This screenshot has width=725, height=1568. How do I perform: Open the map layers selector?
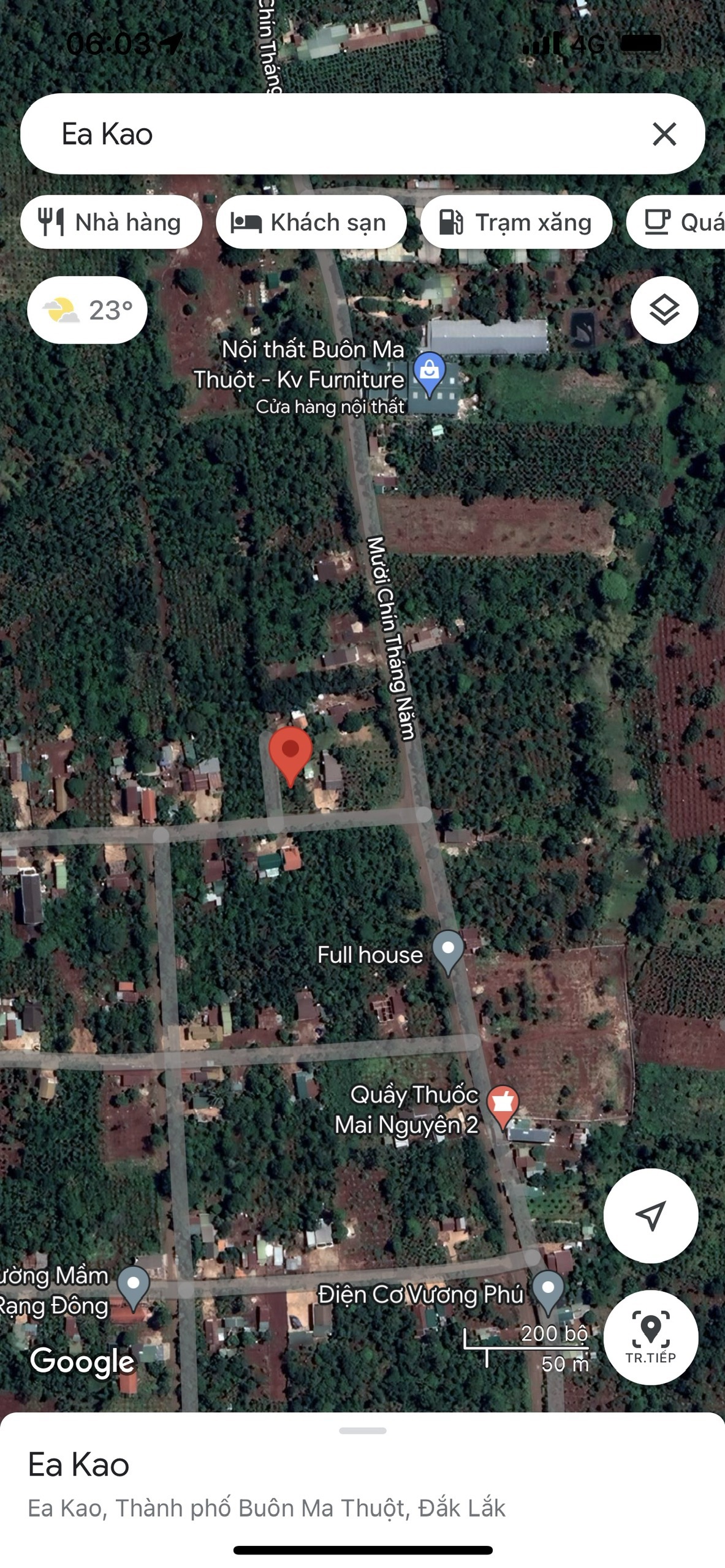(x=664, y=309)
